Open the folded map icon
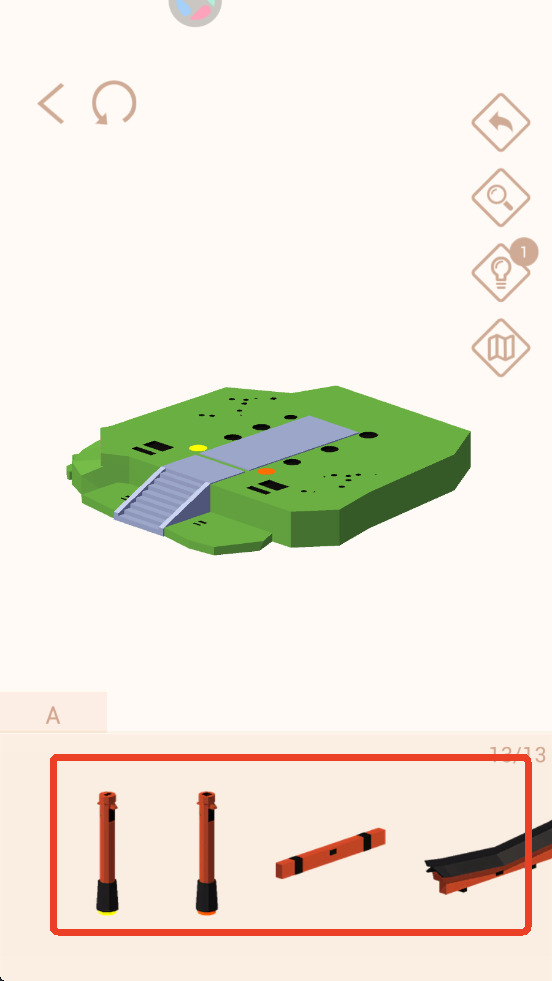This screenshot has width=552, height=981. point(501,348)
